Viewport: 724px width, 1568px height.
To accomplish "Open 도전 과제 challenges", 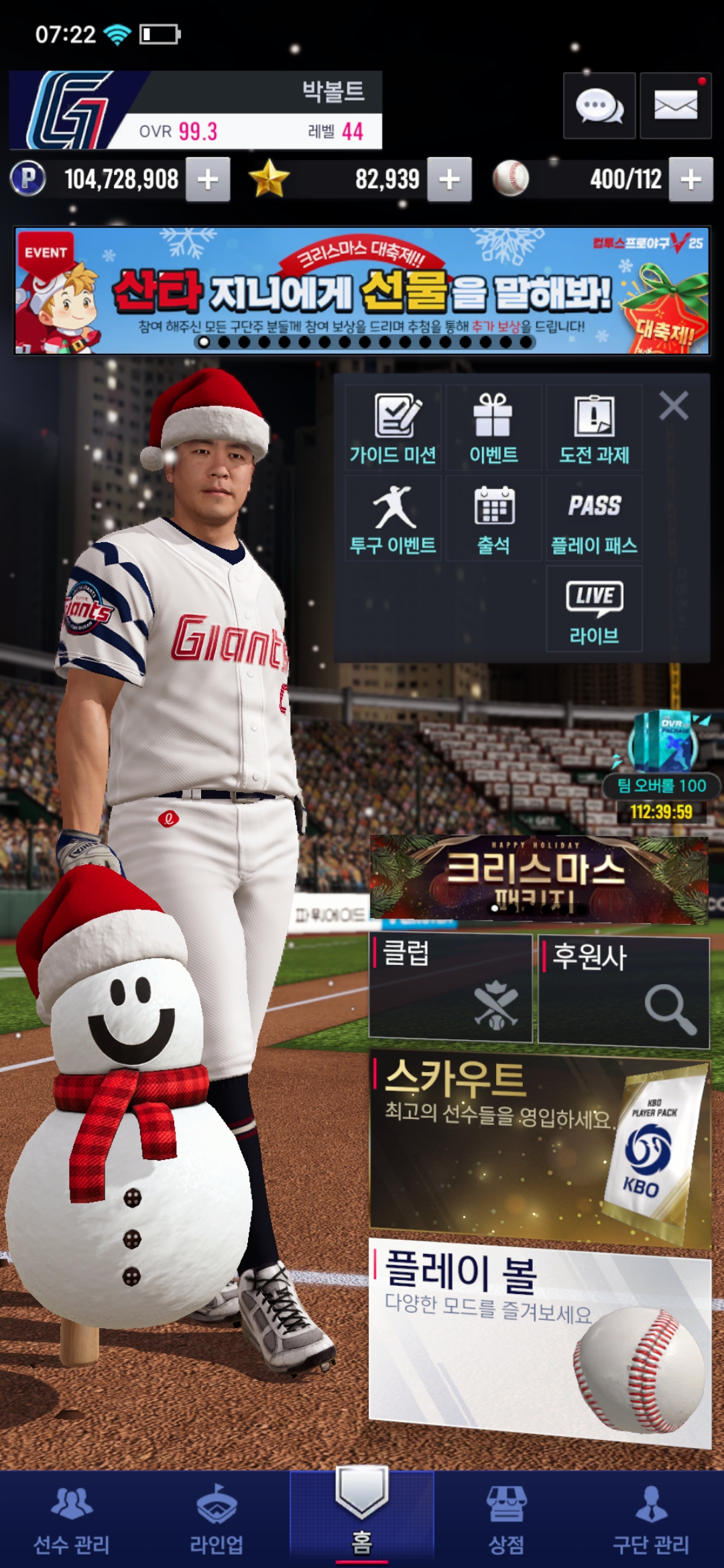I will point(594,429).
